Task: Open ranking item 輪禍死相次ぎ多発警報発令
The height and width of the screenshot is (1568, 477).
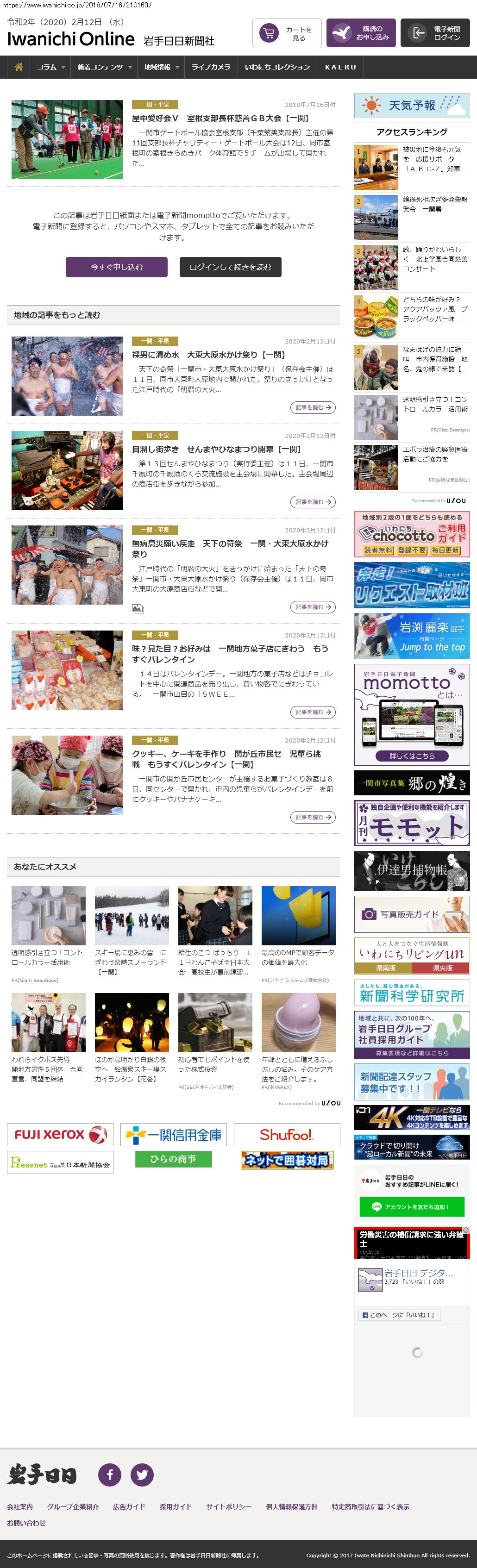Action: (x=435, y=205)
